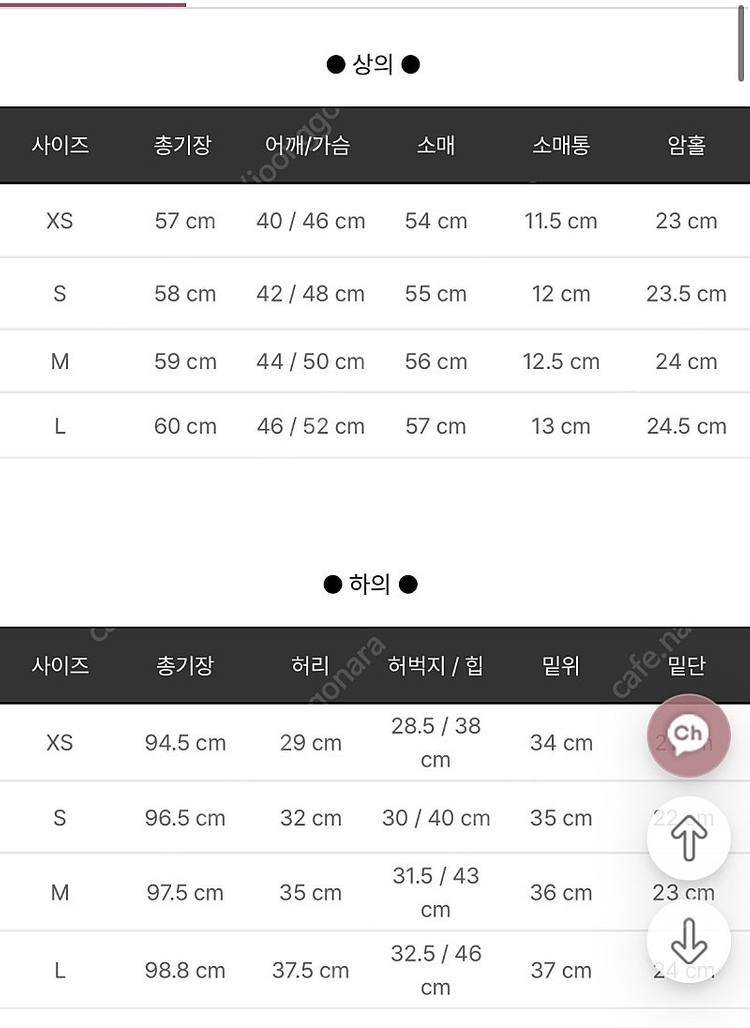This screenshot has height=1028, width=750.
Task: Select the 상의 section heading
Action: [x=375, y=63]
